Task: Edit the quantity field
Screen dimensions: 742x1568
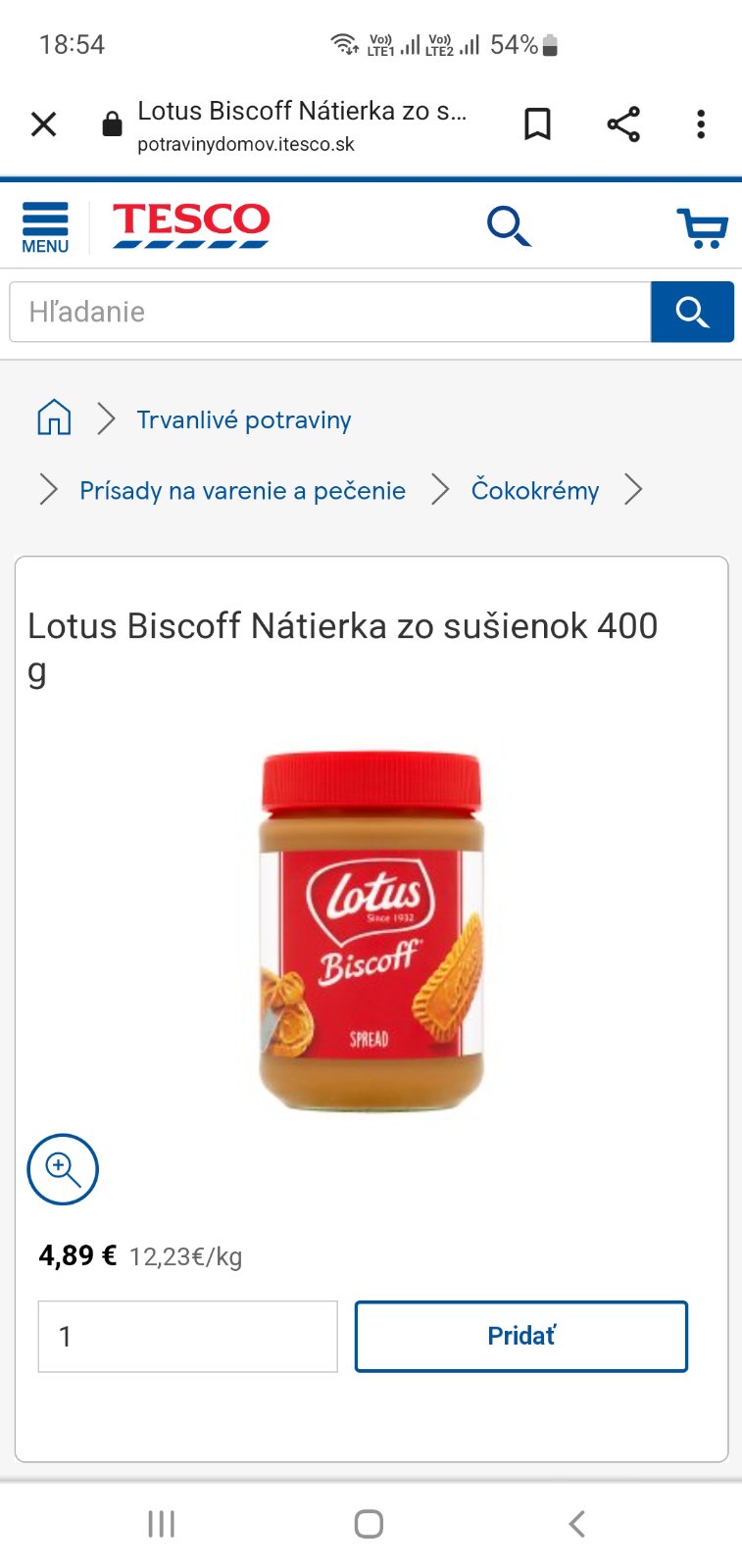Action: click(x=188, y=1337)
